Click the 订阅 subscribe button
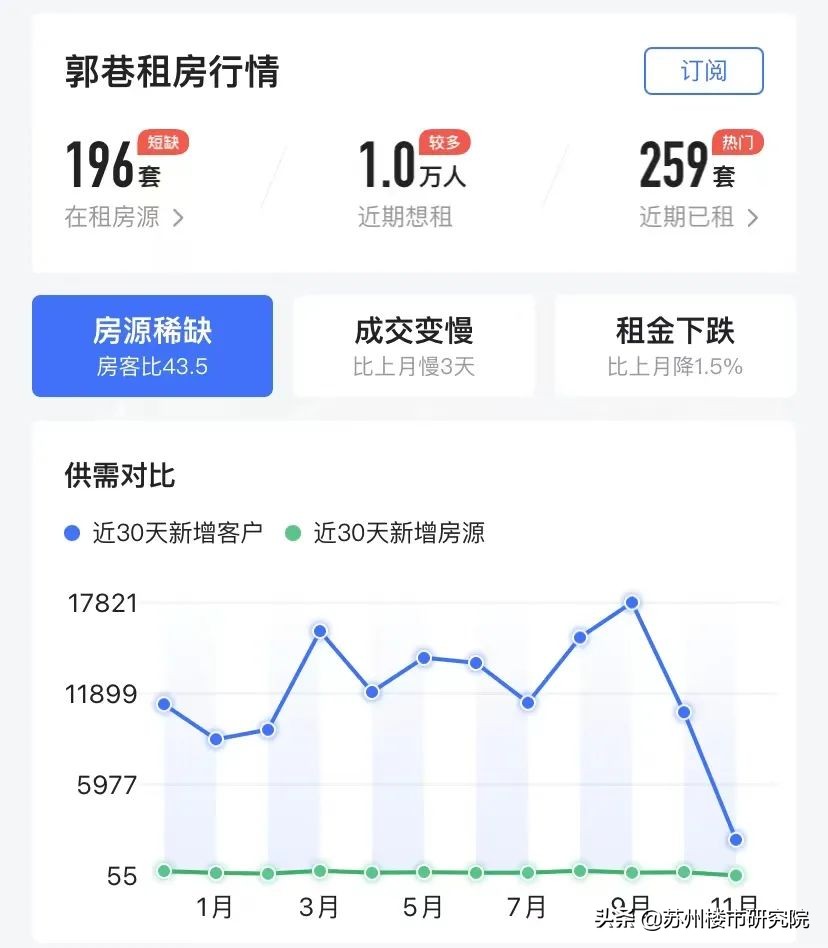Screen dimensions: 828x948 coord(703,71)
